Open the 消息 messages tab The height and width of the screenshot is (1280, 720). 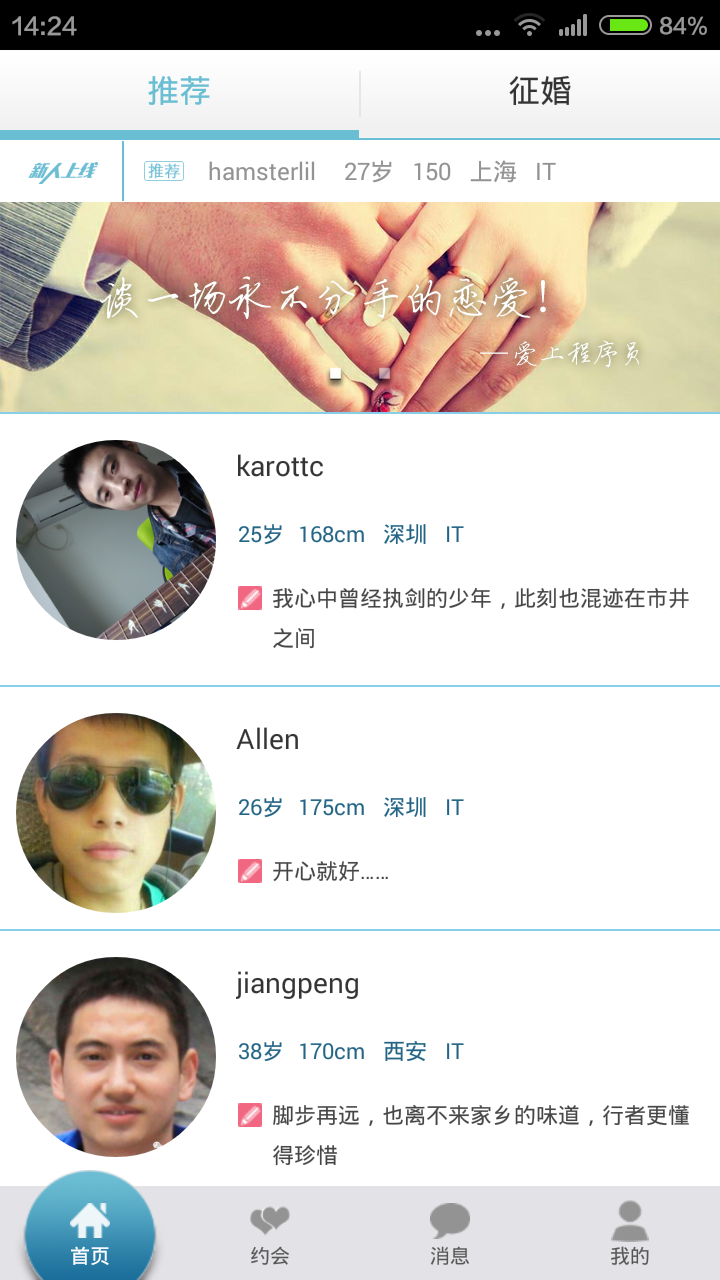click(x=450, y=1235)
